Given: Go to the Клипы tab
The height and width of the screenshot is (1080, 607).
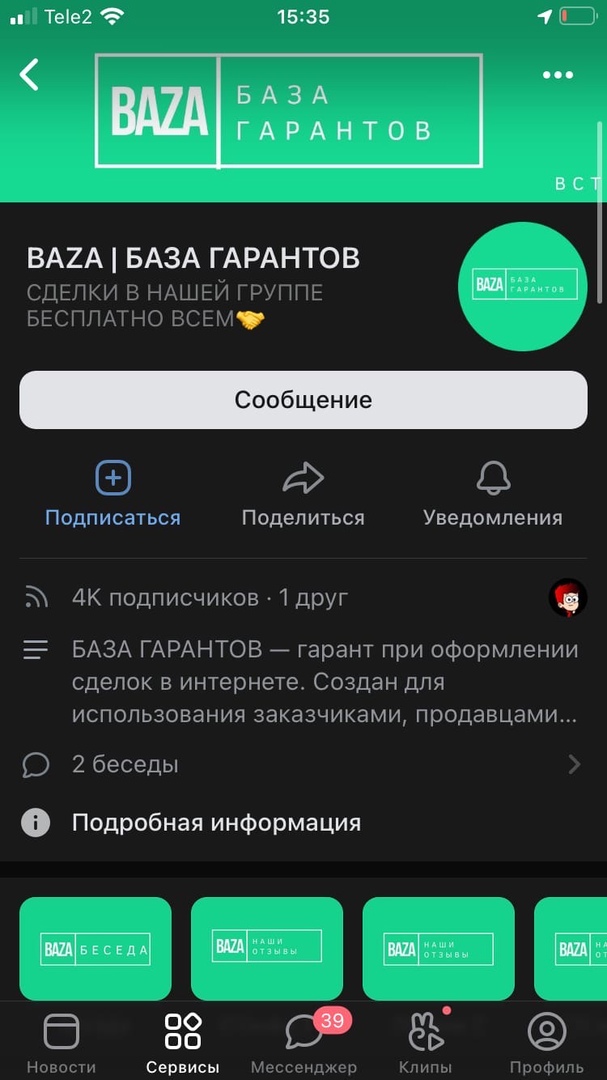Looking at the screenshot, I should [425, 1043].
